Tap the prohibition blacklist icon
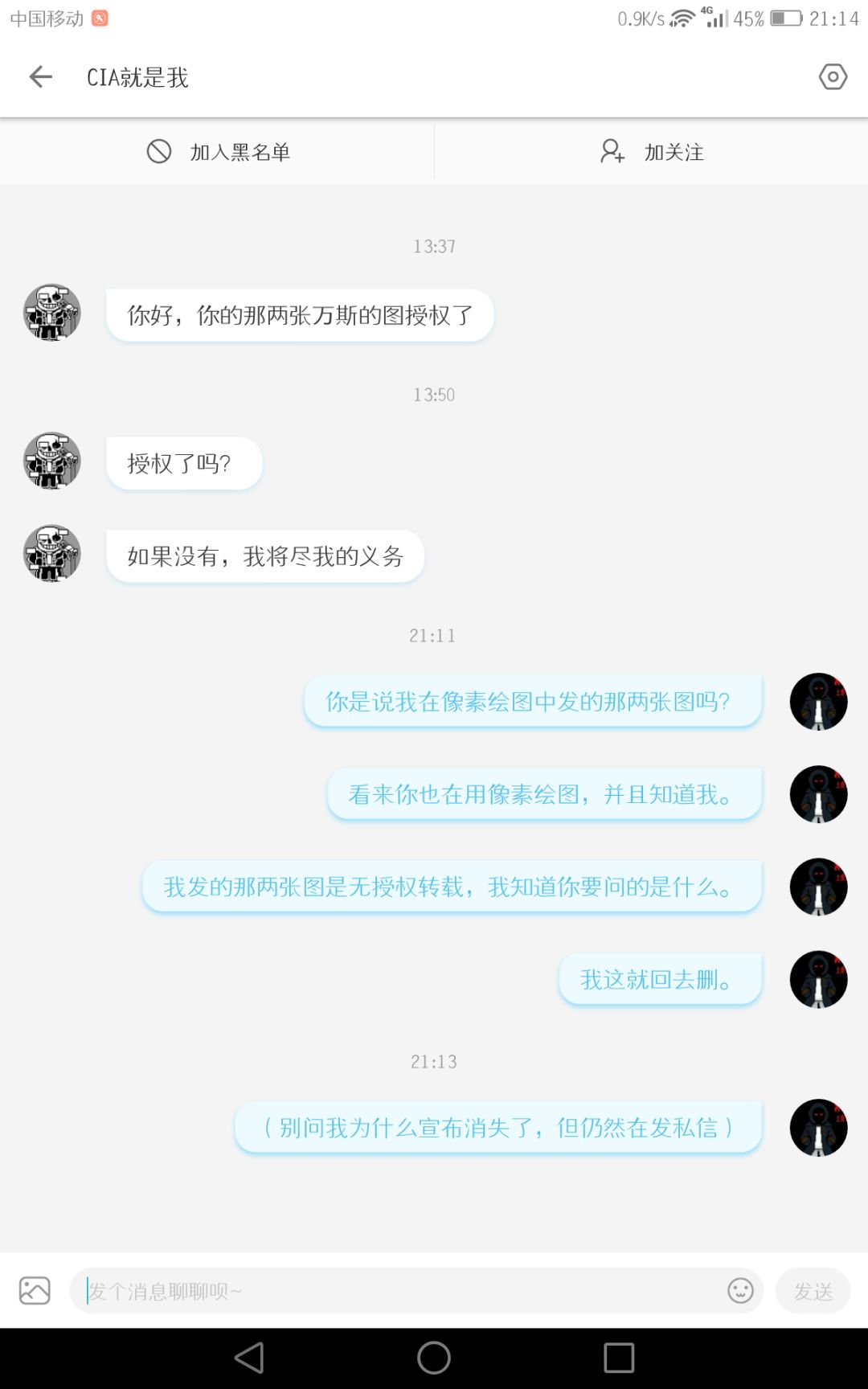868x1389 pixels. (159, 151)
